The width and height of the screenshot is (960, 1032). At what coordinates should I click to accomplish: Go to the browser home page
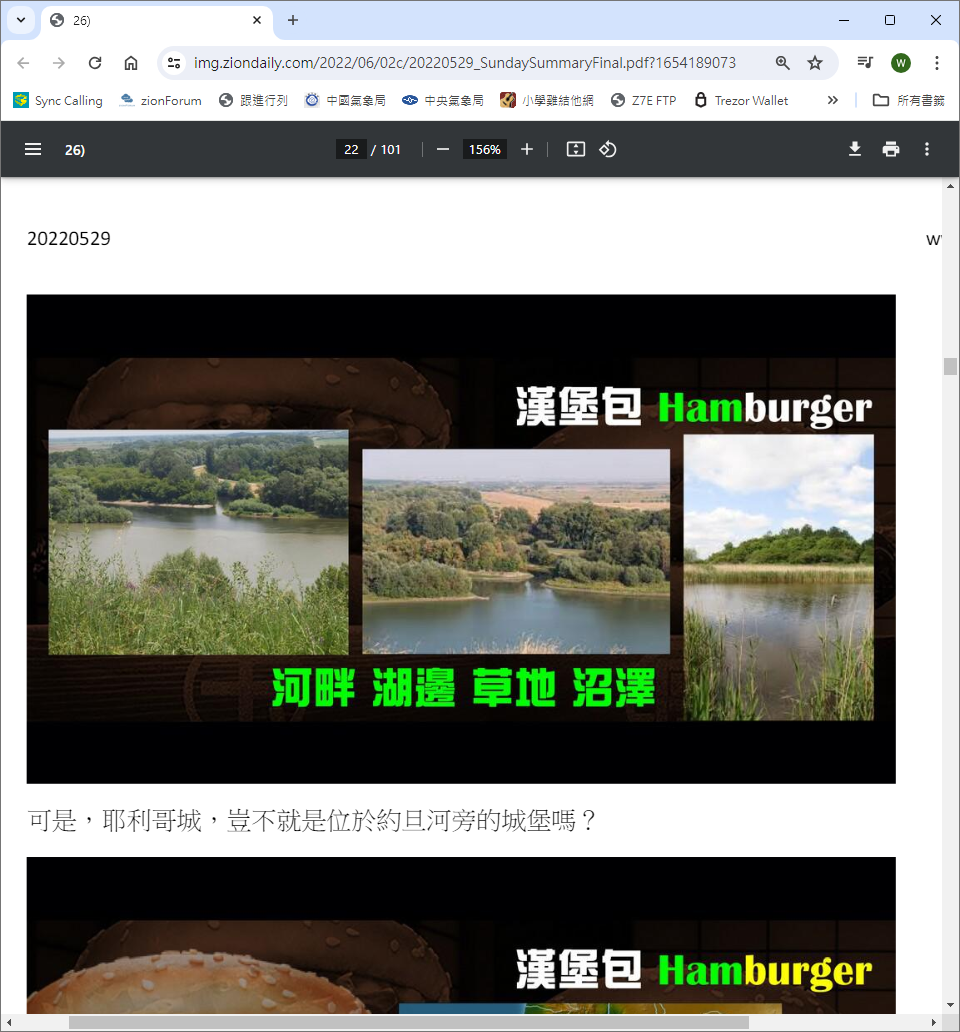tap(131, 63)
